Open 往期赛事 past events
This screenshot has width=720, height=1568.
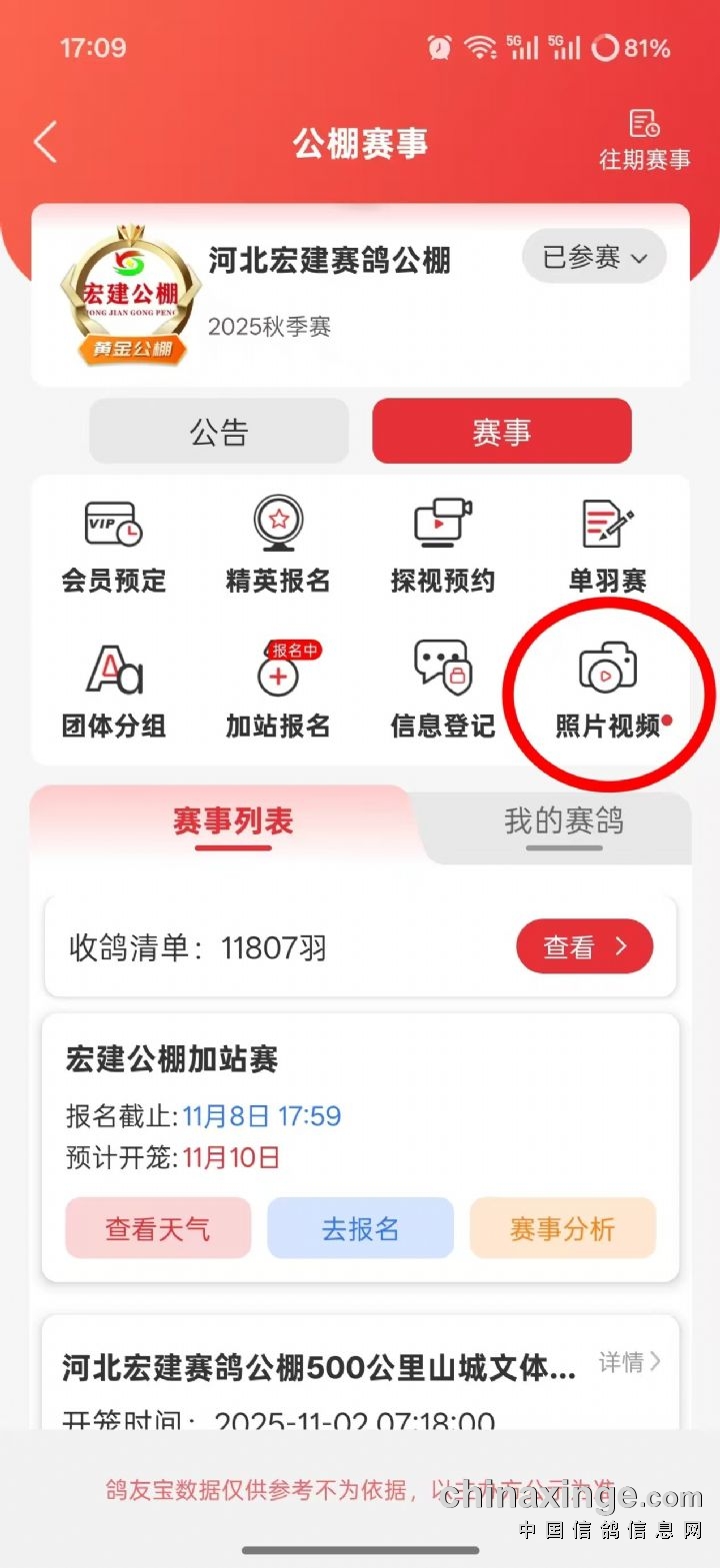pyautogui.click(x=644, y=140)
